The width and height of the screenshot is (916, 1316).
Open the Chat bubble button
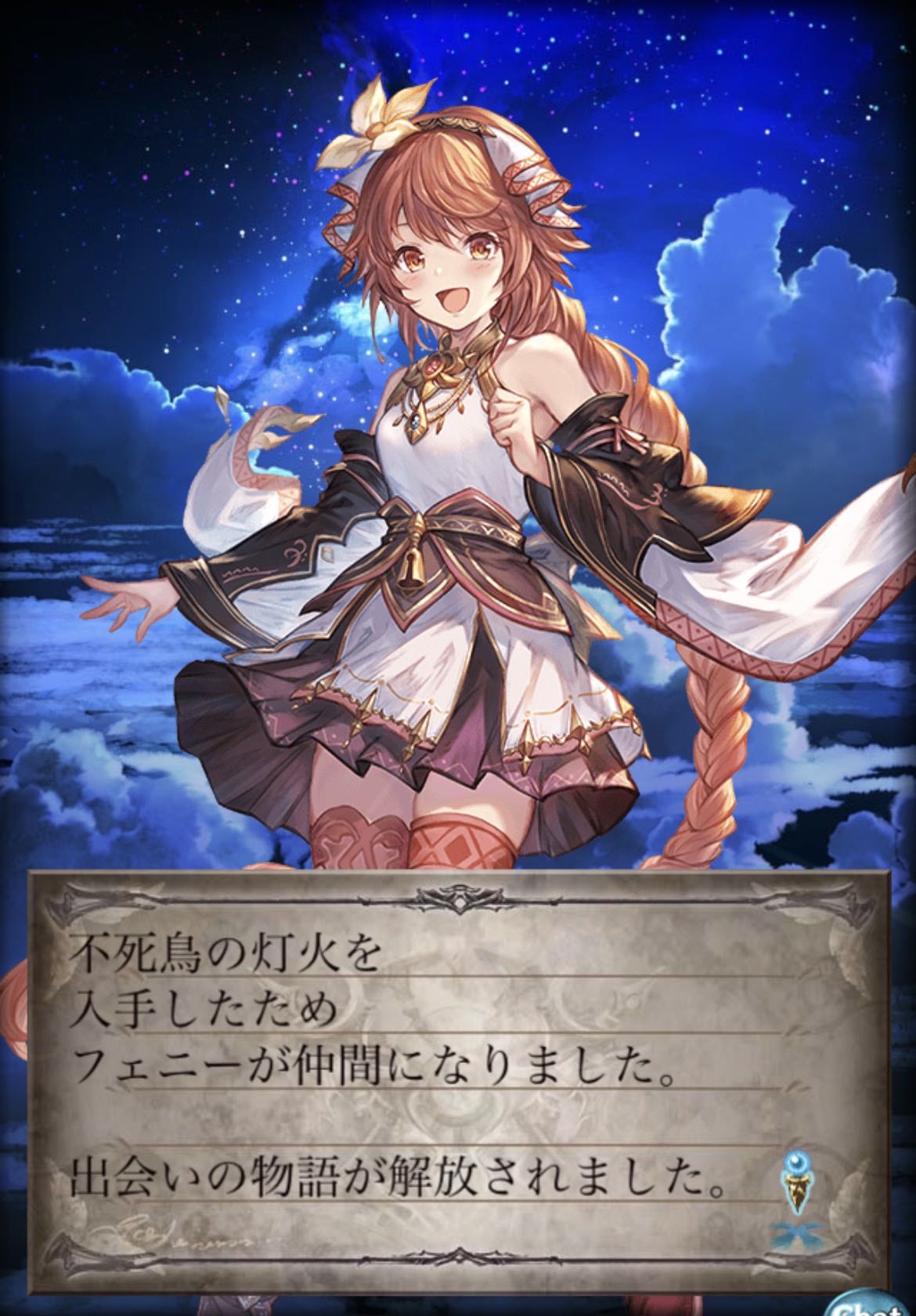[869, 1302]
